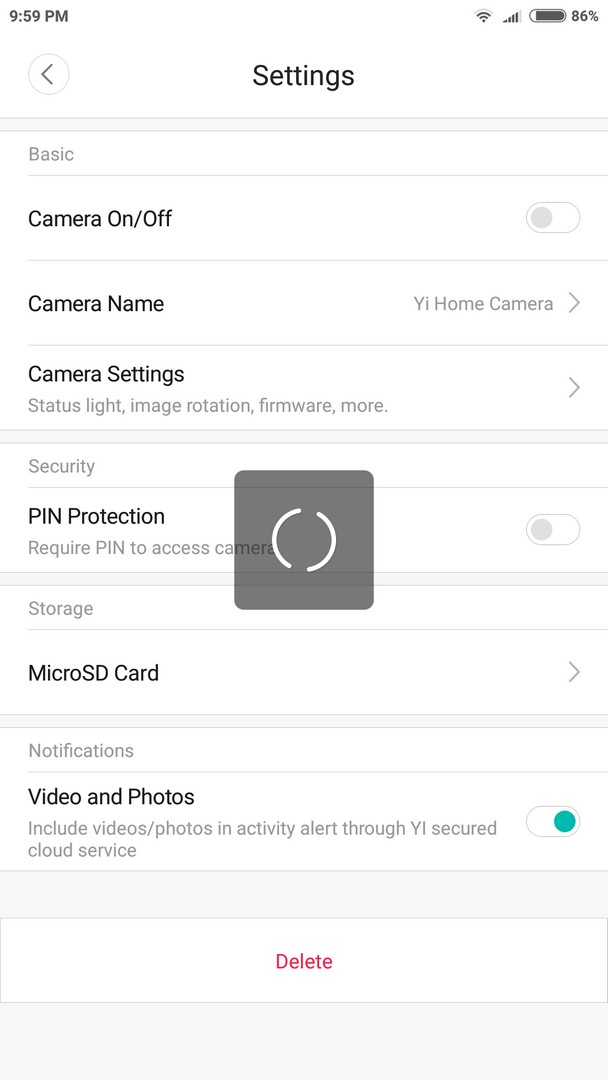Viewport: 608px width, 1080px height.
Task: Toggle the Camera On/Off switch
Action: click(x=553, y=218)
